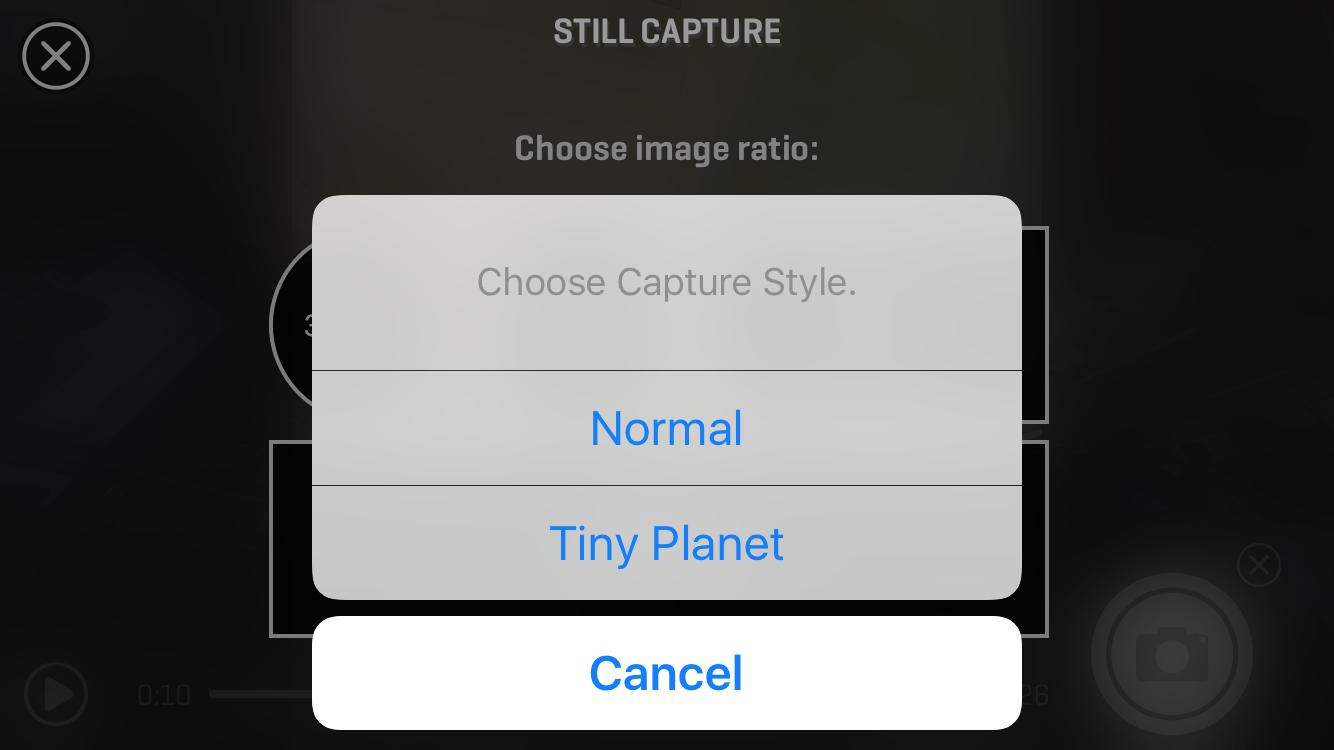Screen dimensions: 1334x750
Task: Select the Normal capture style
Action: pos(666,429)
